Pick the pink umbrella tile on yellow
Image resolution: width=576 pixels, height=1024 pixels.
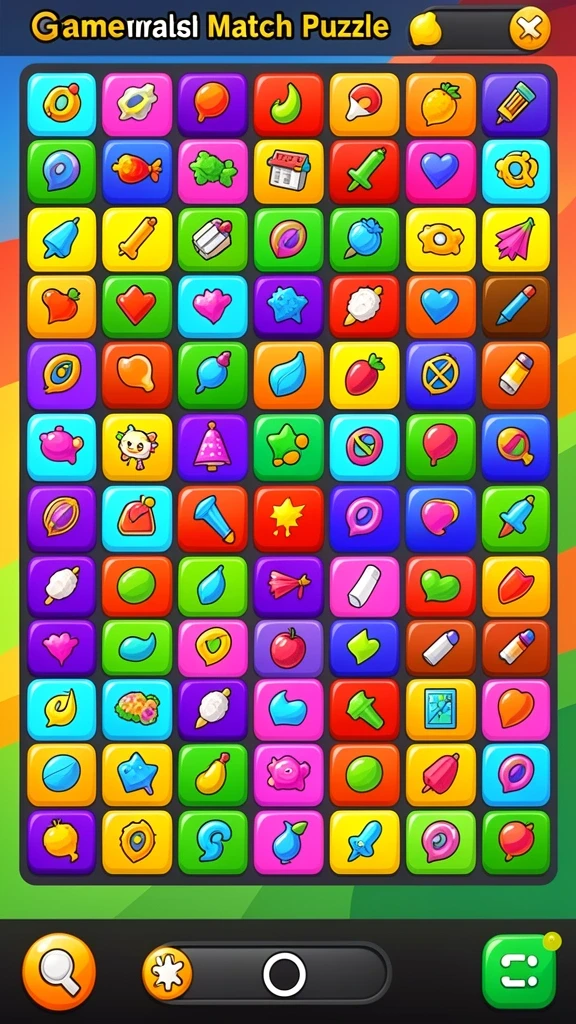click(x=516, y=239)
